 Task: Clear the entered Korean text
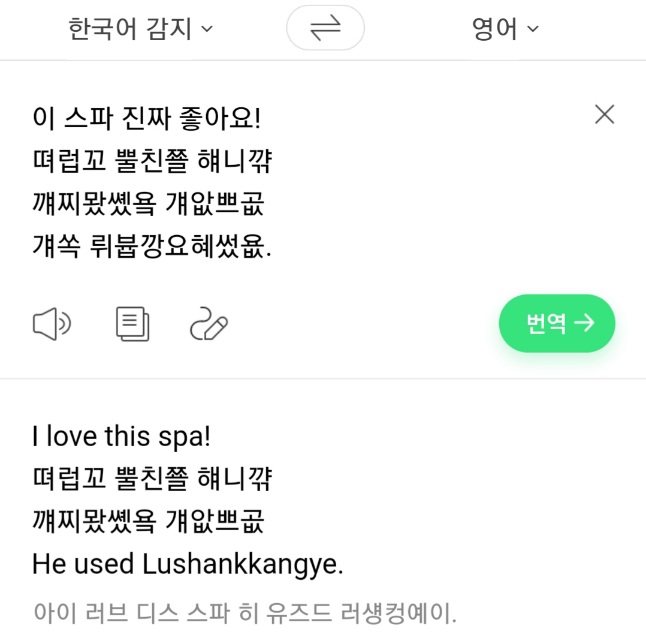604,114
